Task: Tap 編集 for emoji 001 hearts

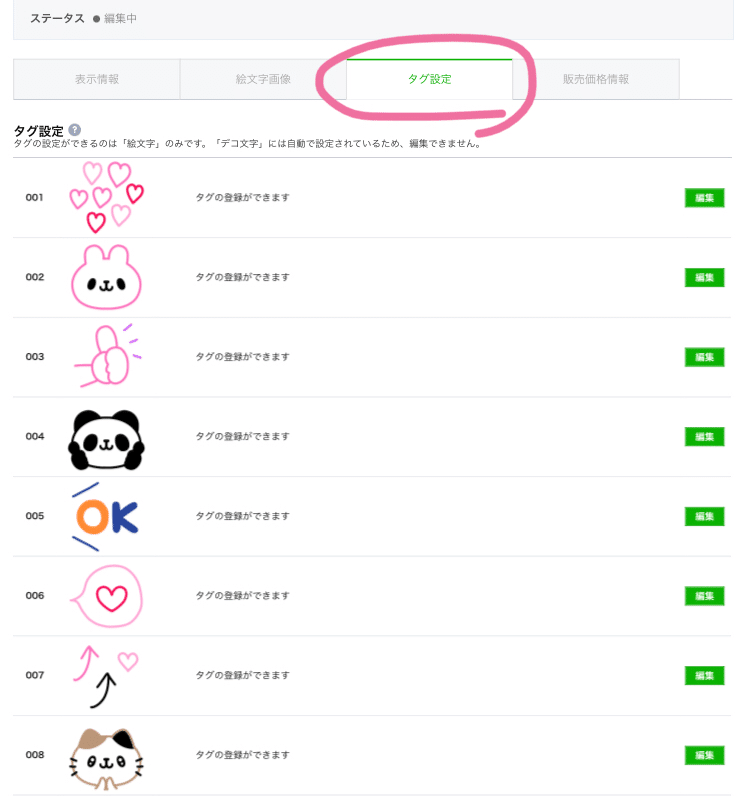Action: pos(704,198)
